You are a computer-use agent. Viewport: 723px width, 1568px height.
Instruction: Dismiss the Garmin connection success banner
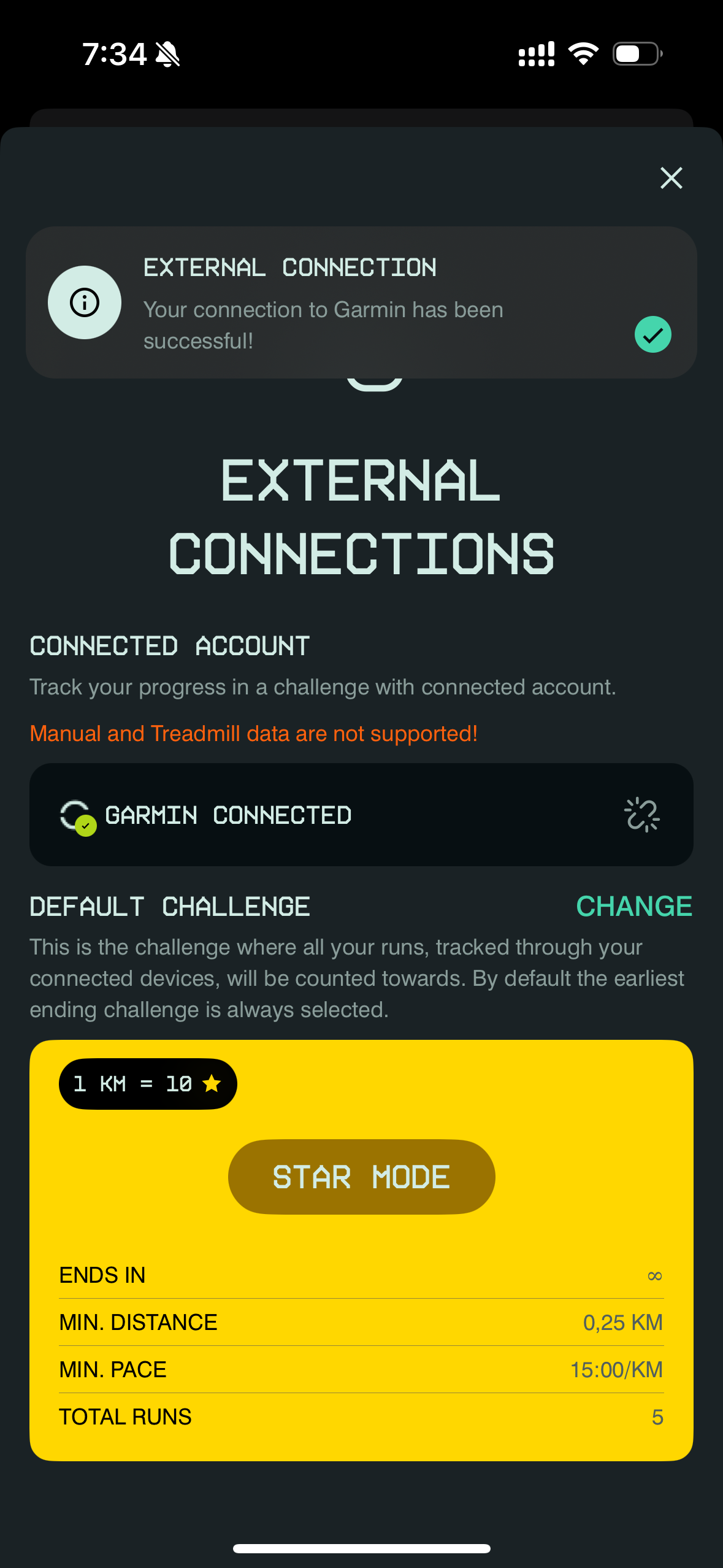click(x=652, y=334)
